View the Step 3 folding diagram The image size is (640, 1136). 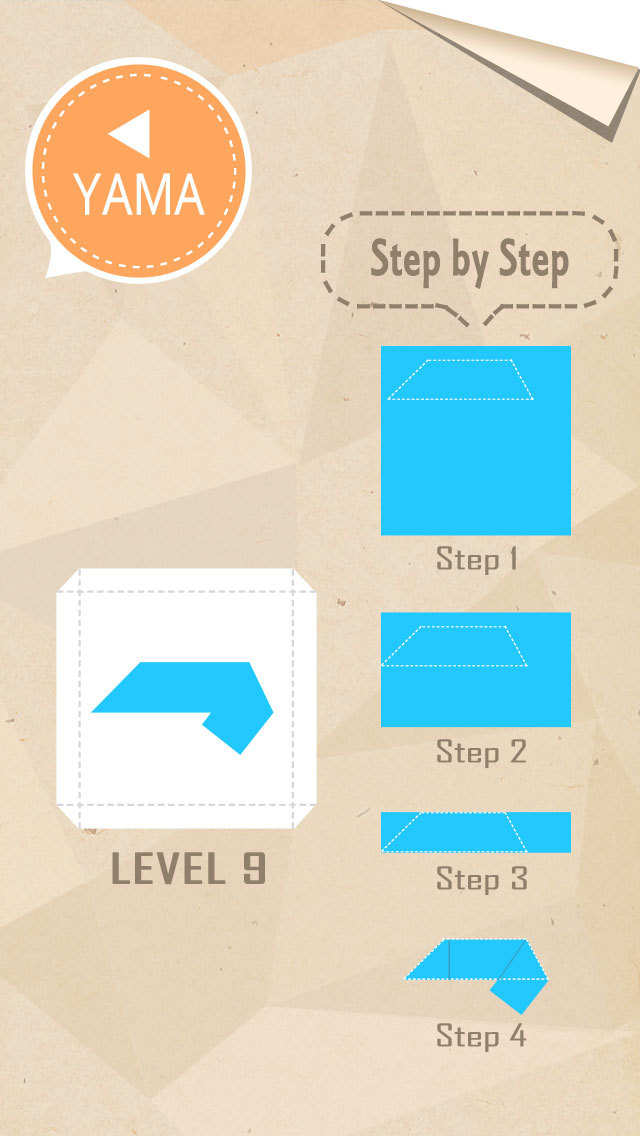click(x=476, y=832)
